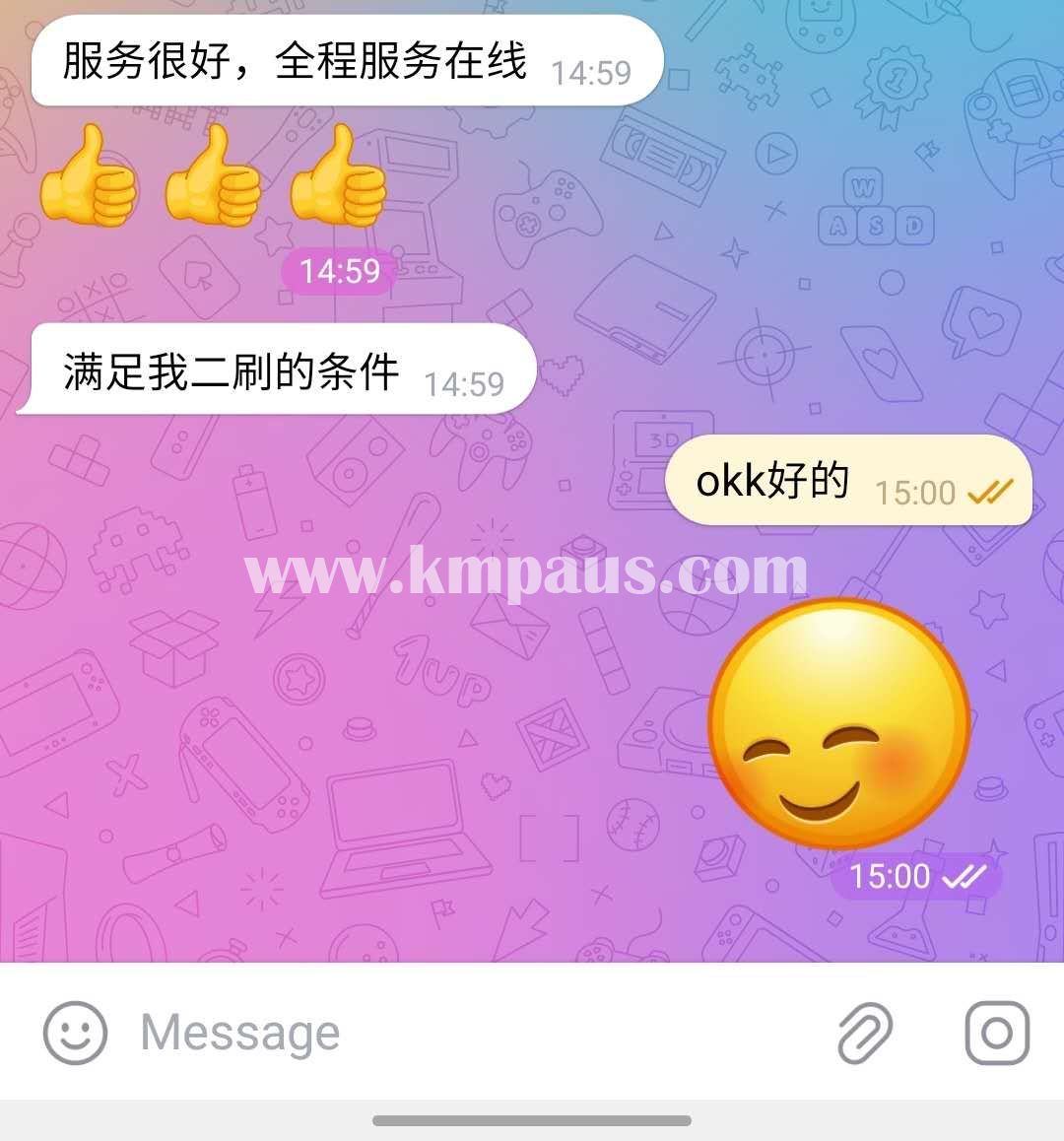Focus the Message input field
Image resolution: width=1064 pixels, height=1141 pixels.
443,1033
